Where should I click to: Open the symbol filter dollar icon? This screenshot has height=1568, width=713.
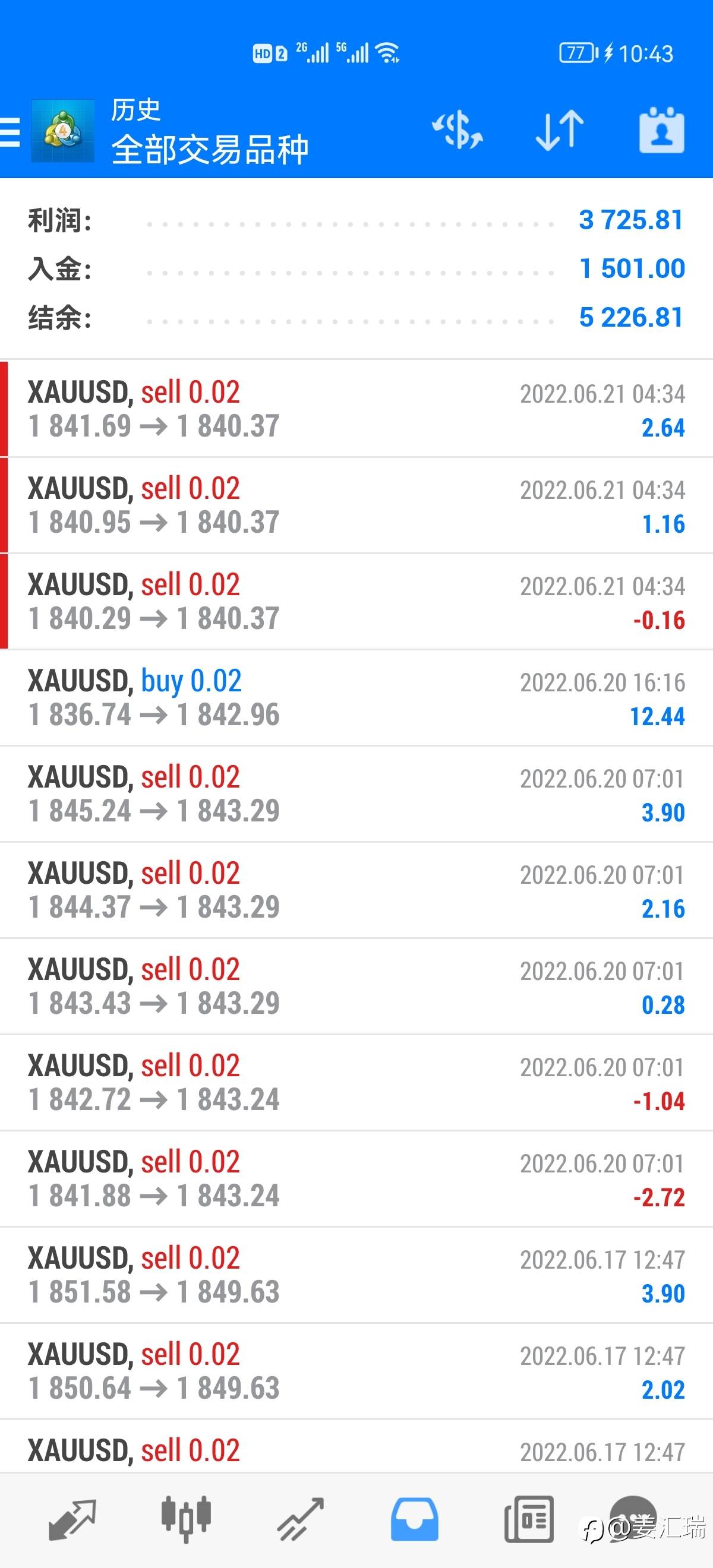[x=458, y=129]
